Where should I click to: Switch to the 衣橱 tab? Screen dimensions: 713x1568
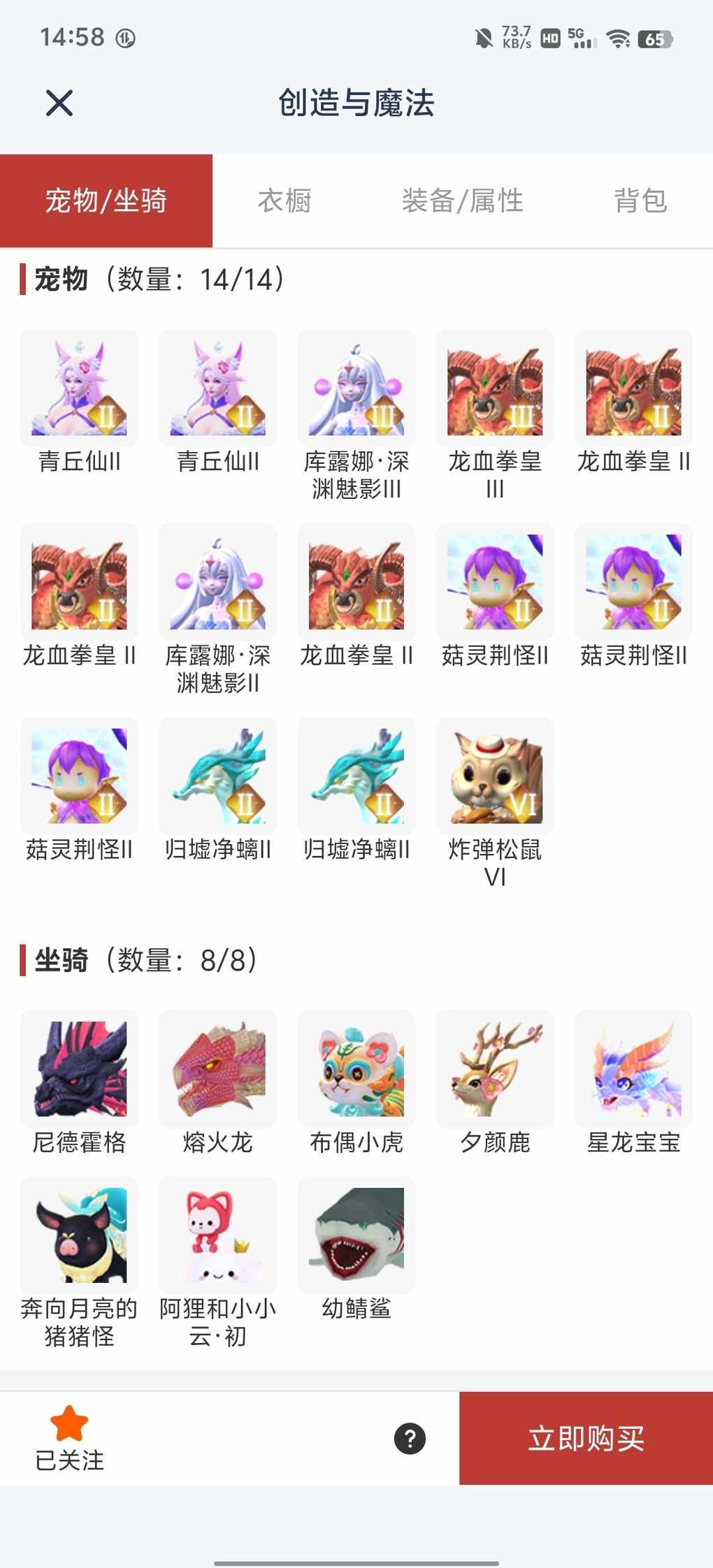(285, 201)
